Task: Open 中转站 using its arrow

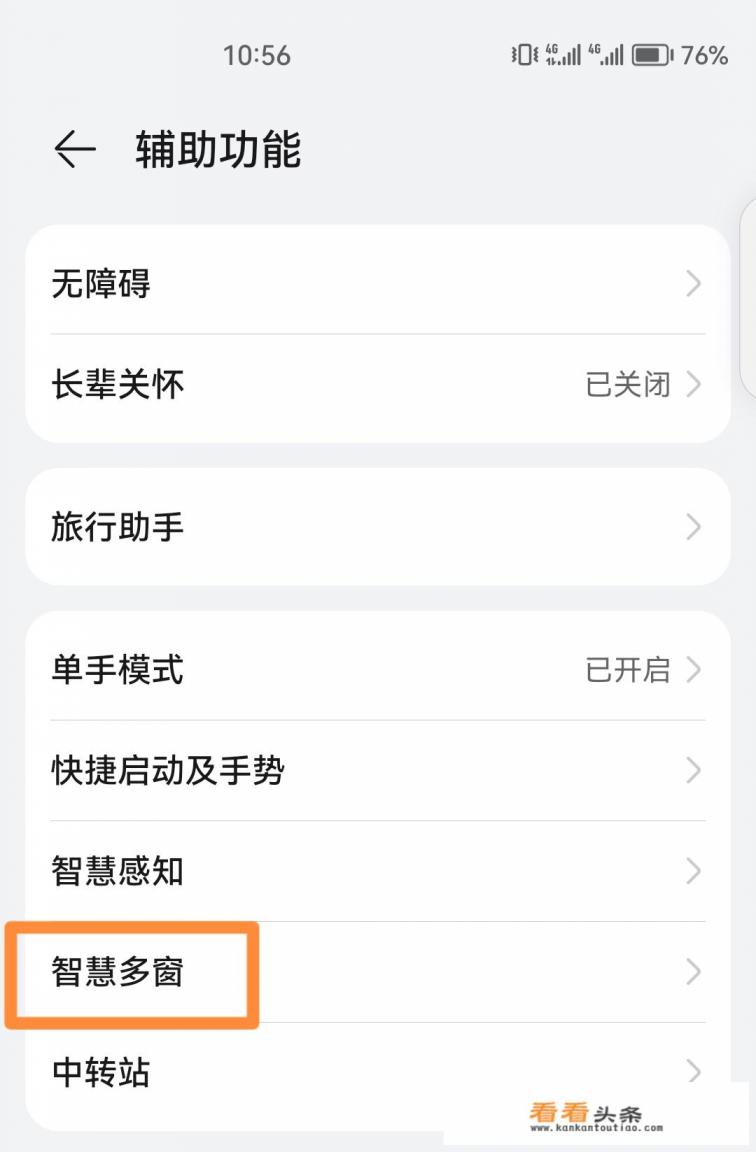Action: 694,1072
